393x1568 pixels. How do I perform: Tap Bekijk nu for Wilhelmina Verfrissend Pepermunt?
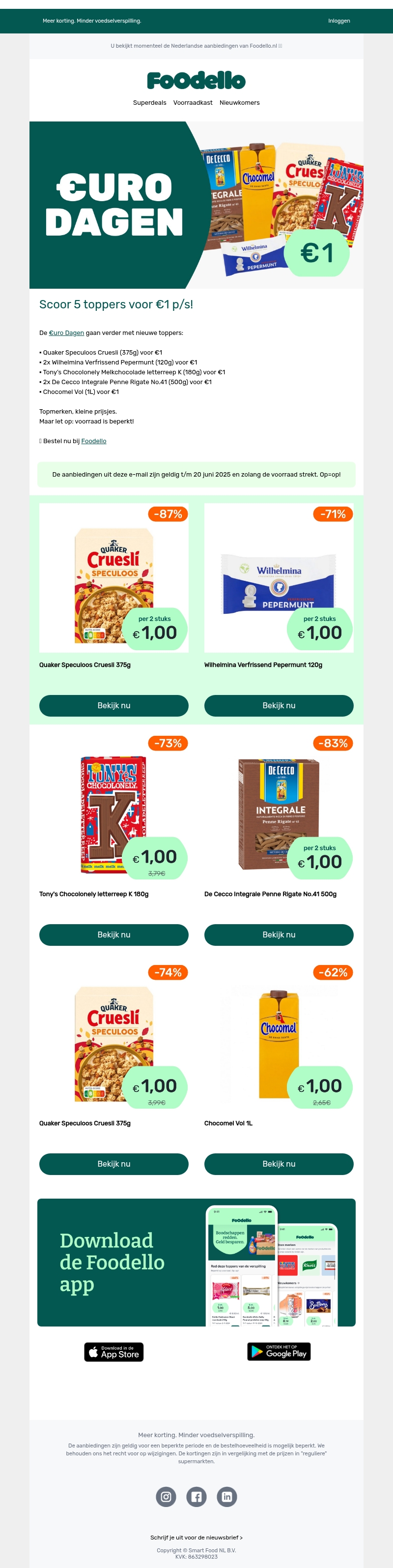click(x=279, y=705)
